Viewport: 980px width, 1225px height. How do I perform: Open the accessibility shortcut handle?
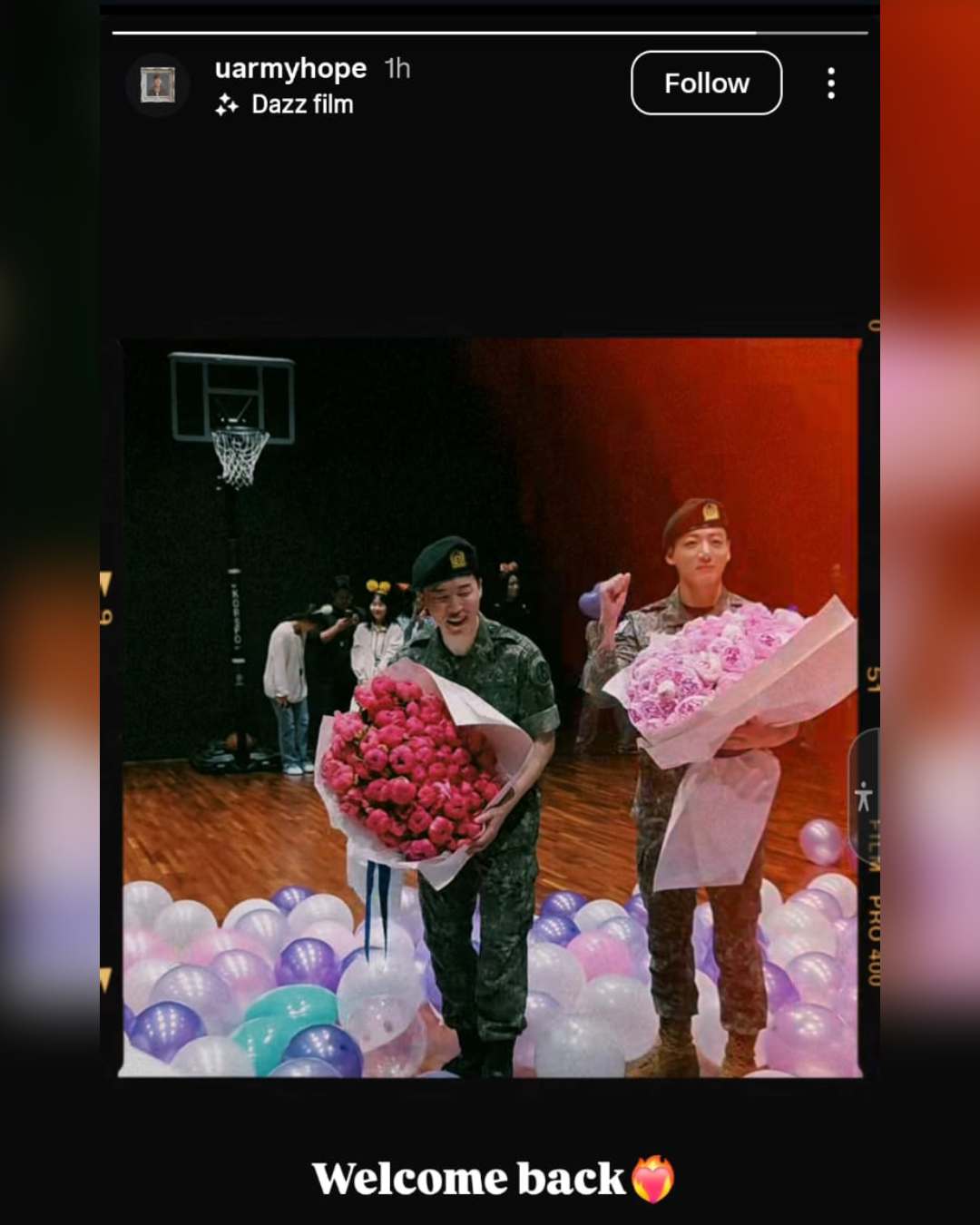click(864, 797)
